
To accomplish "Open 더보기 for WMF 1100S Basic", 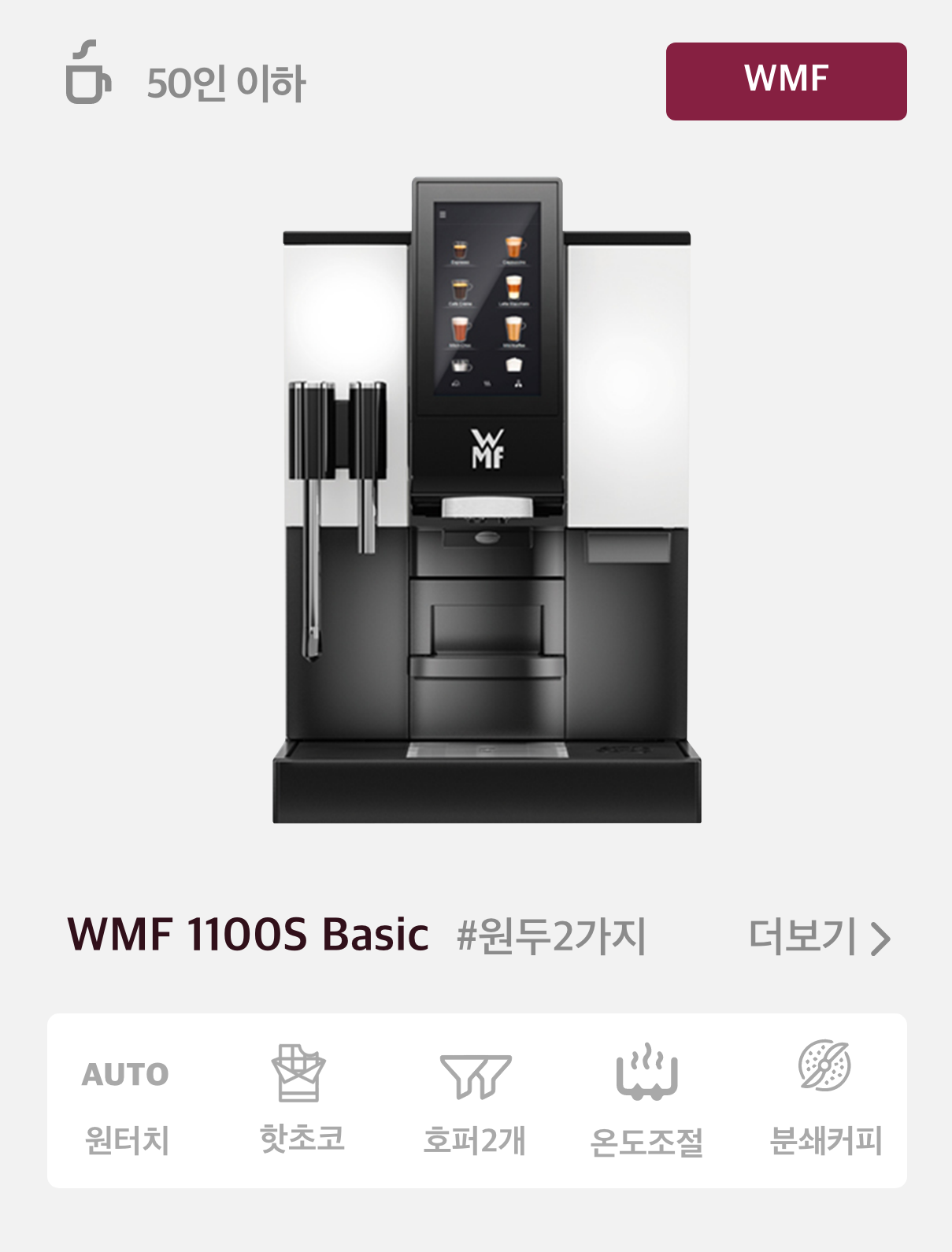I will coord(819,937).
